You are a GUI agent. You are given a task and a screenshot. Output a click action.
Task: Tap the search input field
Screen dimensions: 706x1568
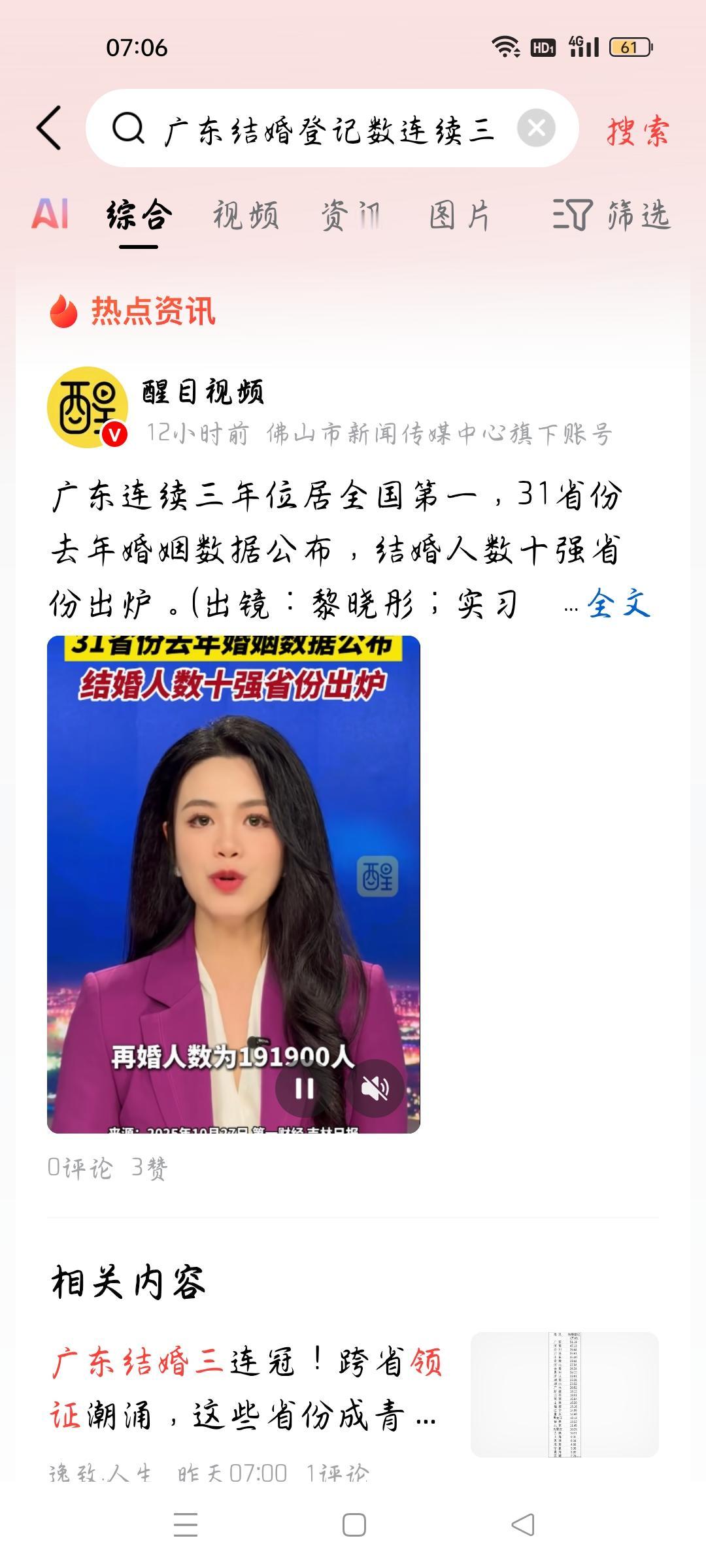tap(327, 129)
